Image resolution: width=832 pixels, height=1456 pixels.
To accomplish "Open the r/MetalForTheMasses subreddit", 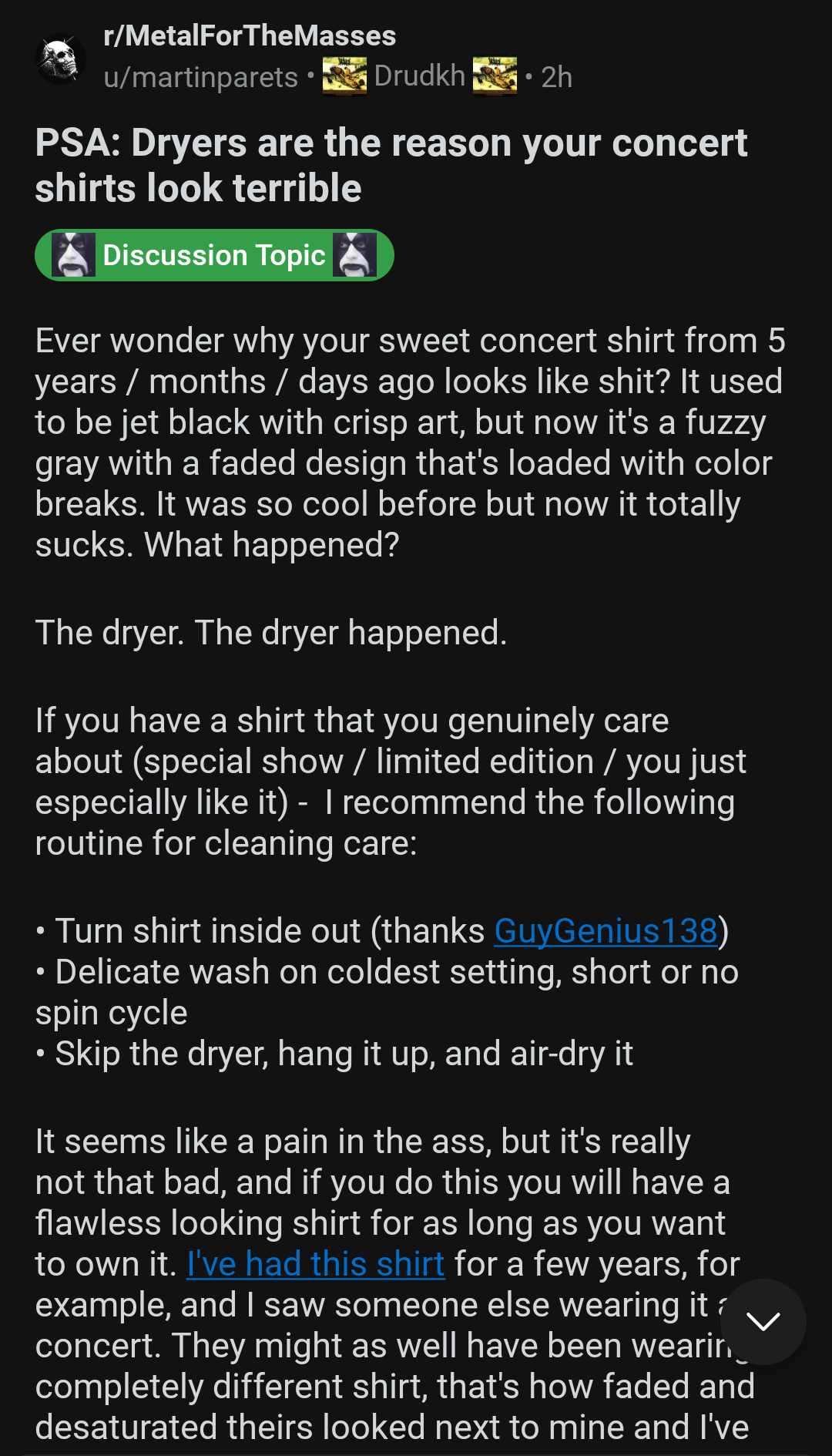I will click(x=250, y=35).
